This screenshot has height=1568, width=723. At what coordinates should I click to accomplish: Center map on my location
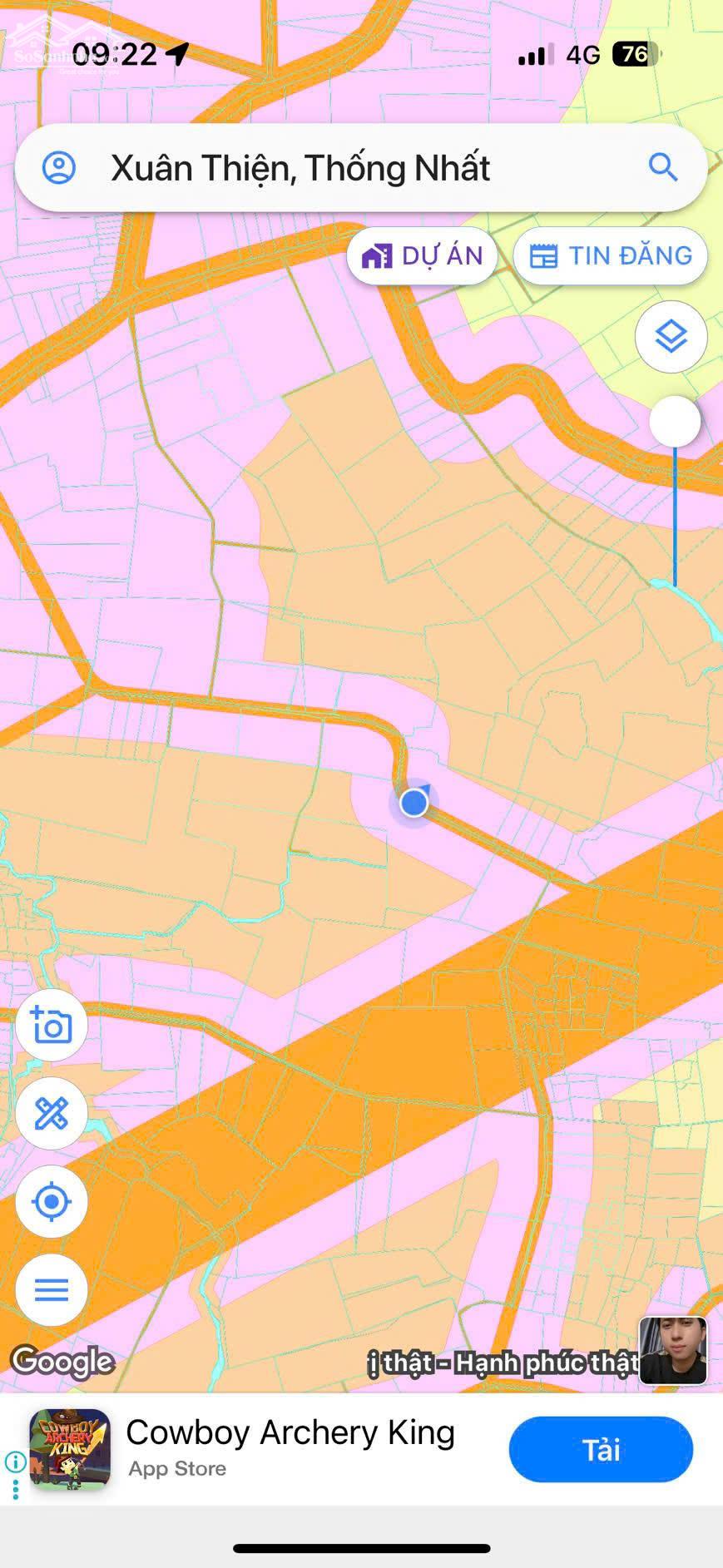click(52, 1201)
